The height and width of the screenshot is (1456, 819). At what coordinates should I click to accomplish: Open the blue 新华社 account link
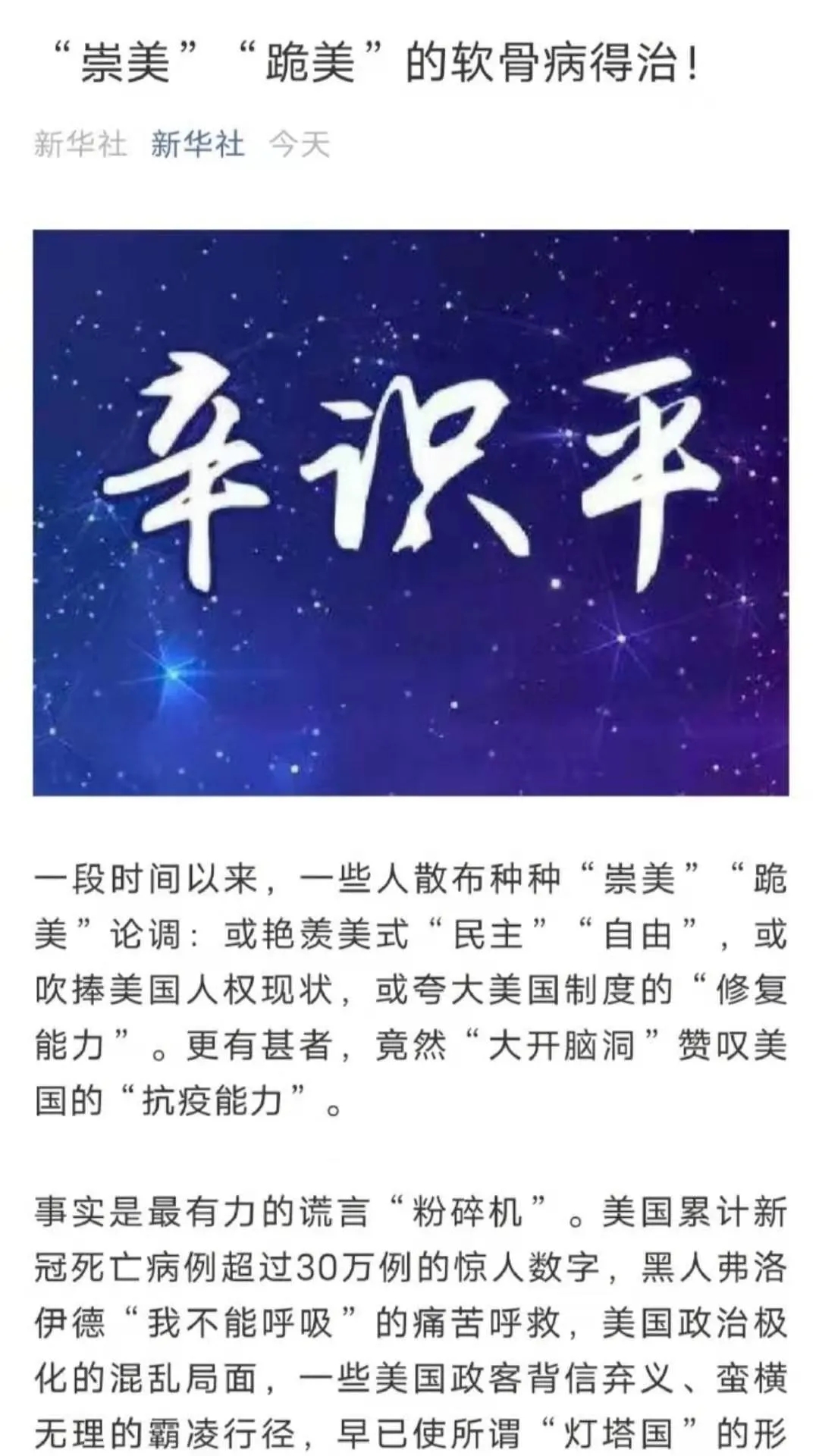click(x=197, y=144)
